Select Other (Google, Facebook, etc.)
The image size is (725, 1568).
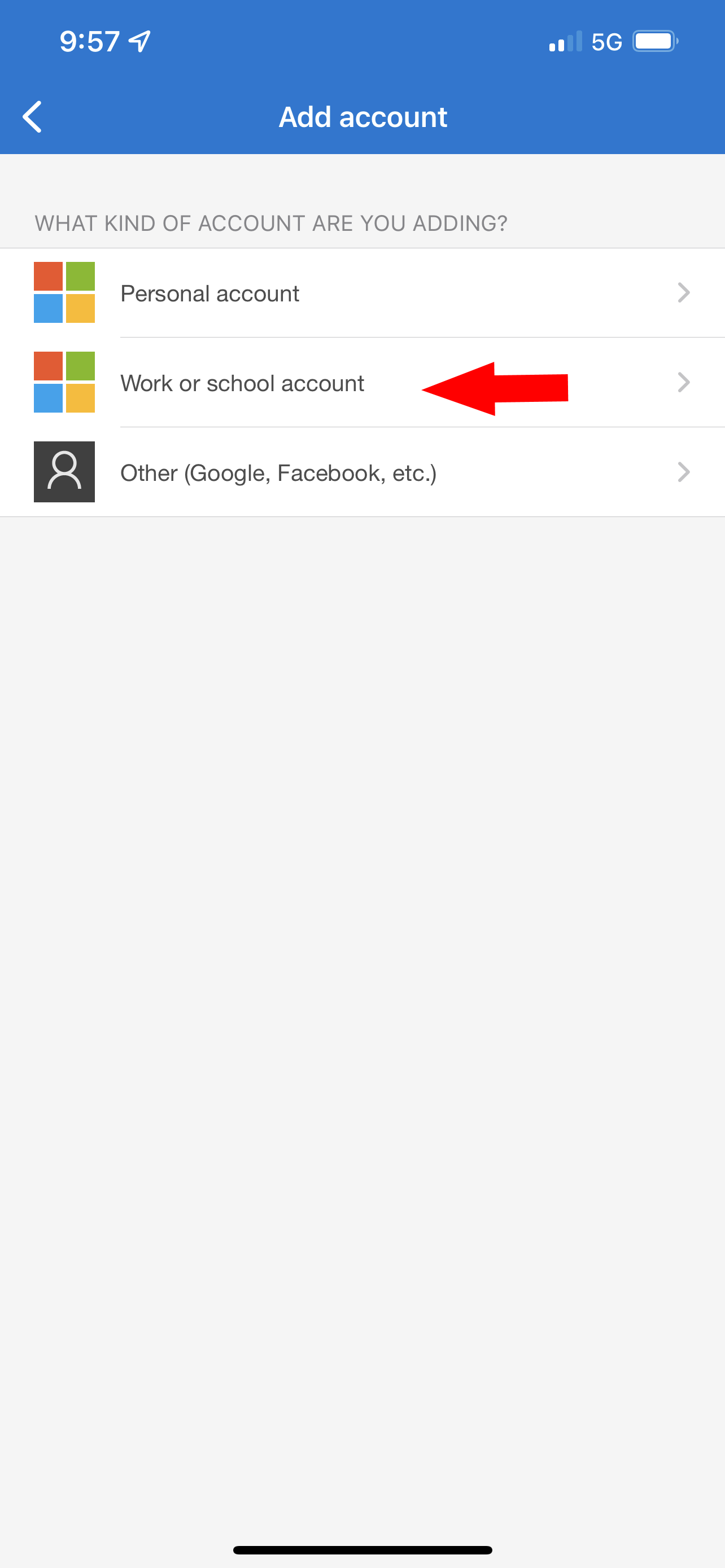(x=279, y=472)
